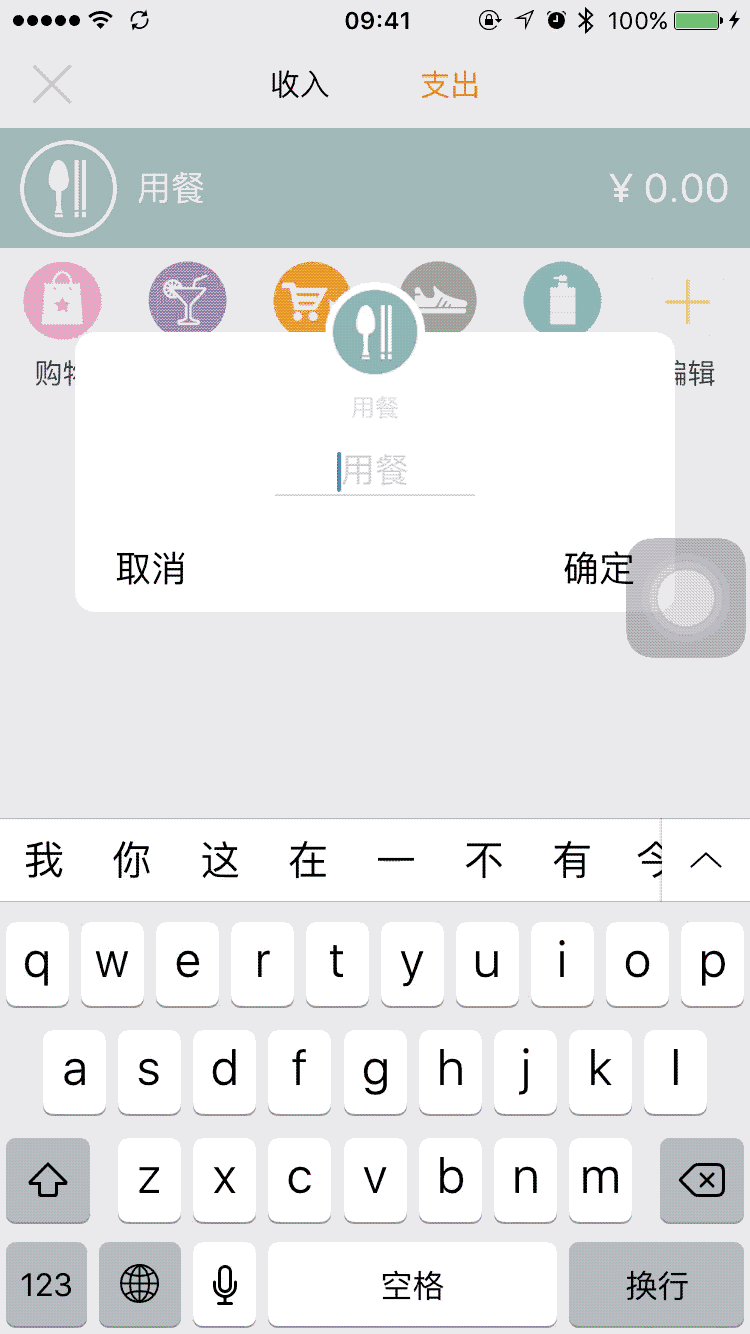Tap 取消 to cancel the dialog
The image size is (750, 1334).
click(x=150, y=569)
